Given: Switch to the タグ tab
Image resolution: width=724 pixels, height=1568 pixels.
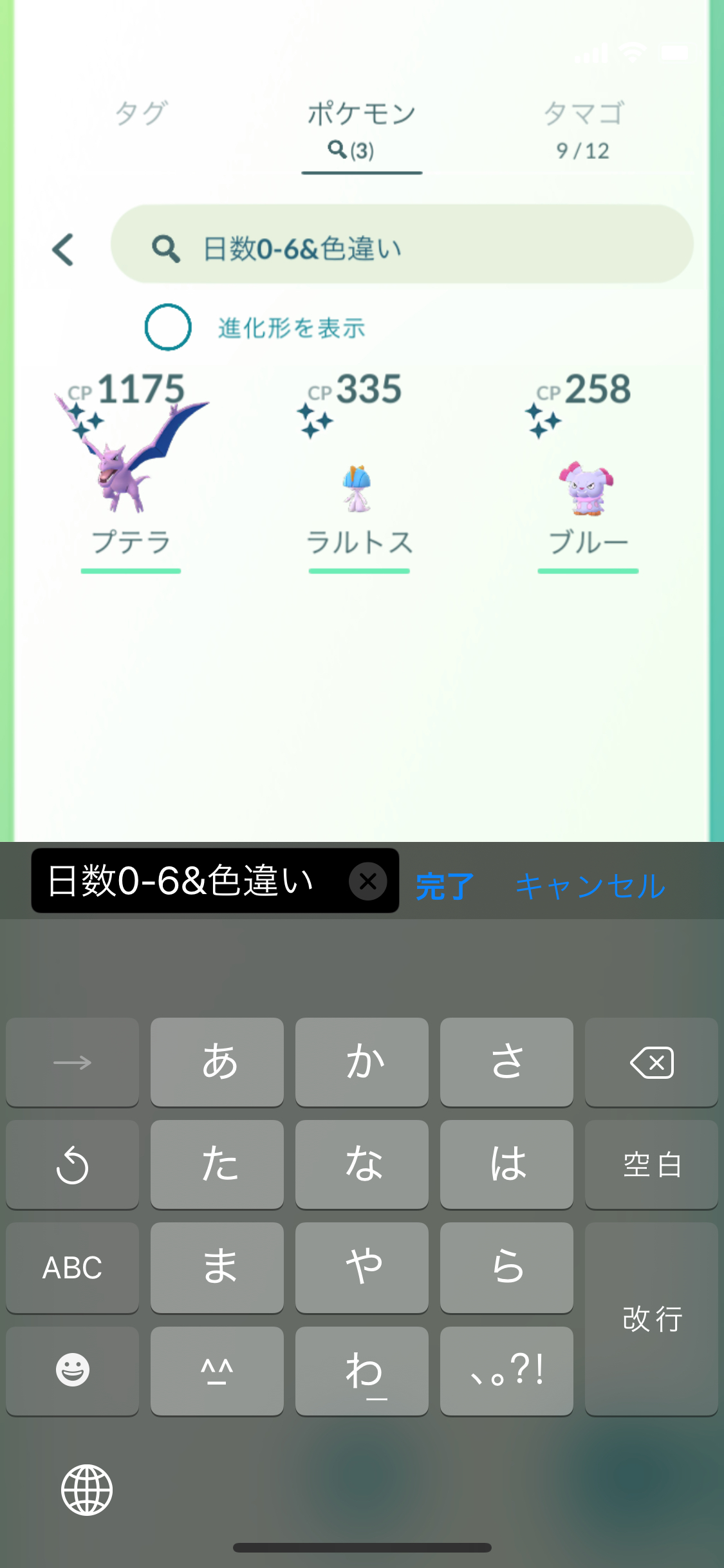Looking at the screenshot, I should [141, 113].
